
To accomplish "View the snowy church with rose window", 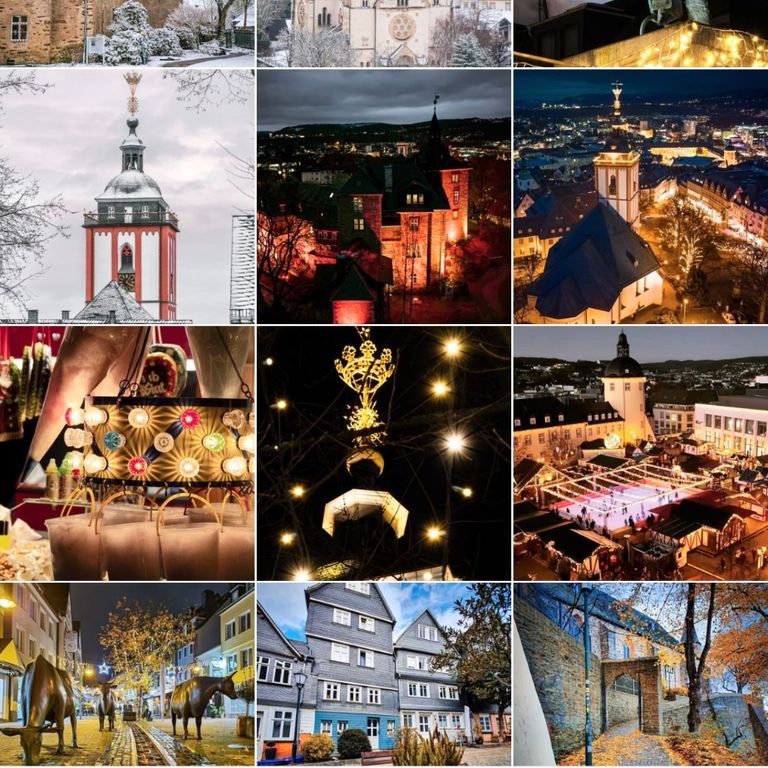I will pyautogui.click(x=384, y=32).
